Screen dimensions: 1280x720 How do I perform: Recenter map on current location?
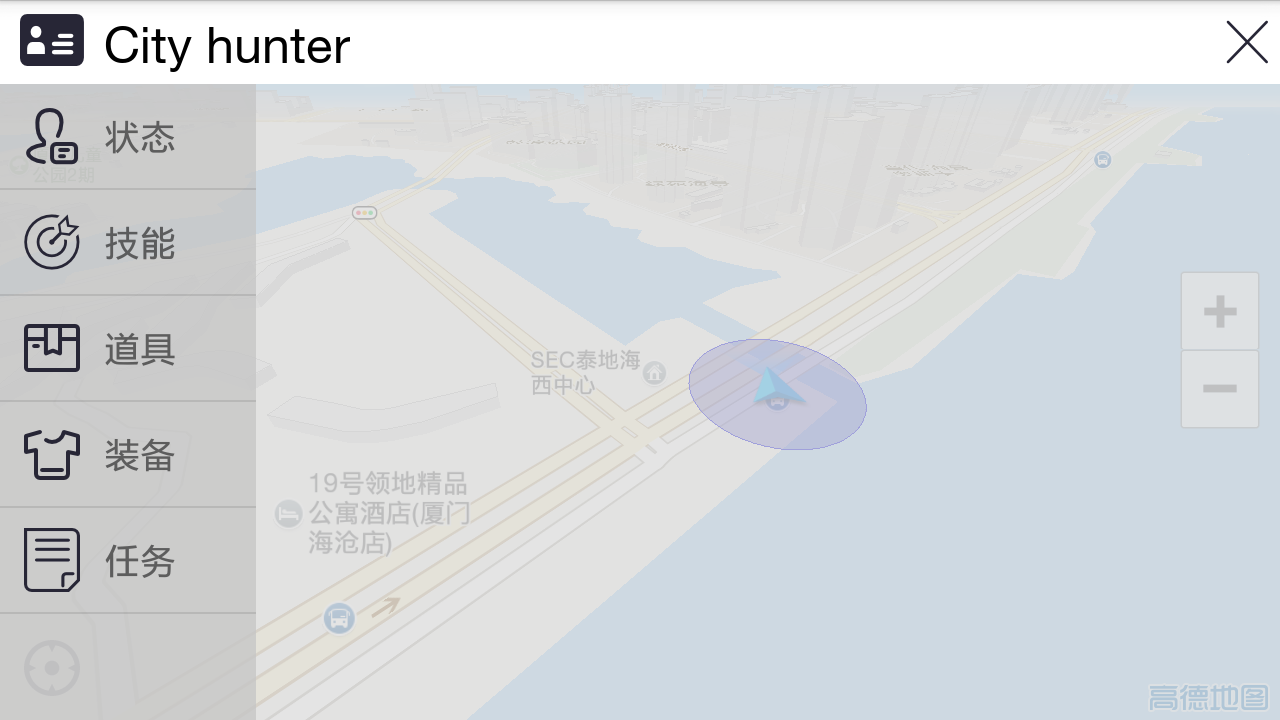click(52, 668)
